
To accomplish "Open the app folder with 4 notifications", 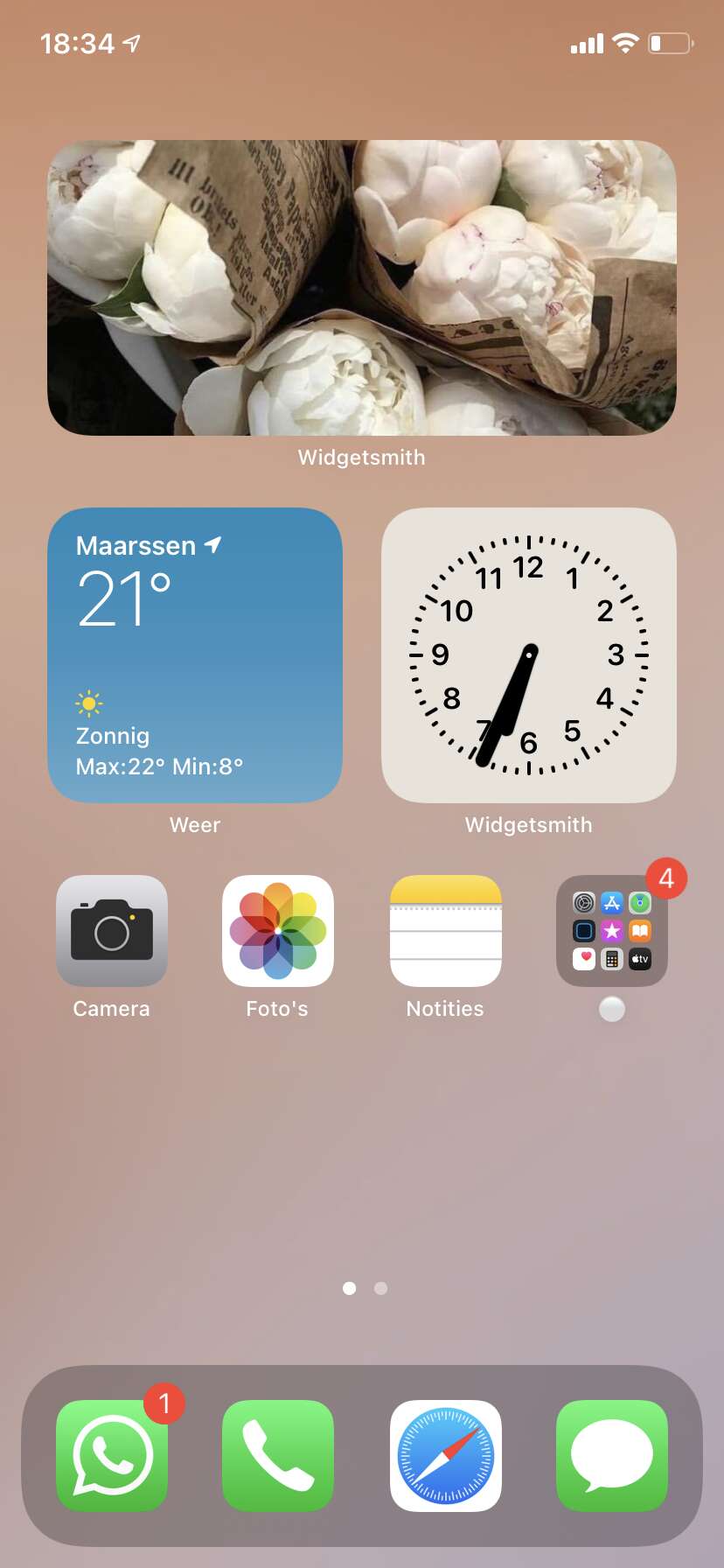I will [x=612, y=931].
